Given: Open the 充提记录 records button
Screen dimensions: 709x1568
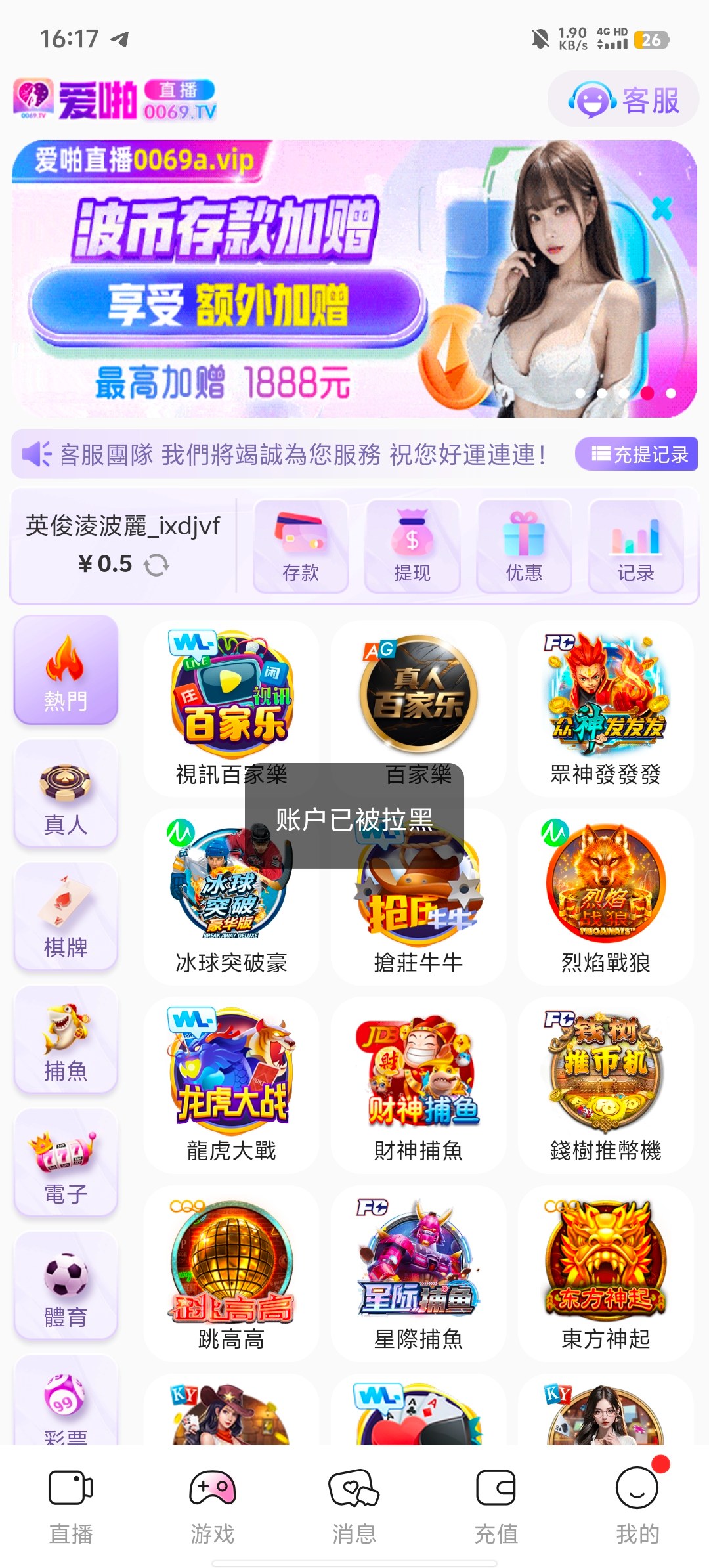Looking at the screenshot, I should 636,454.
